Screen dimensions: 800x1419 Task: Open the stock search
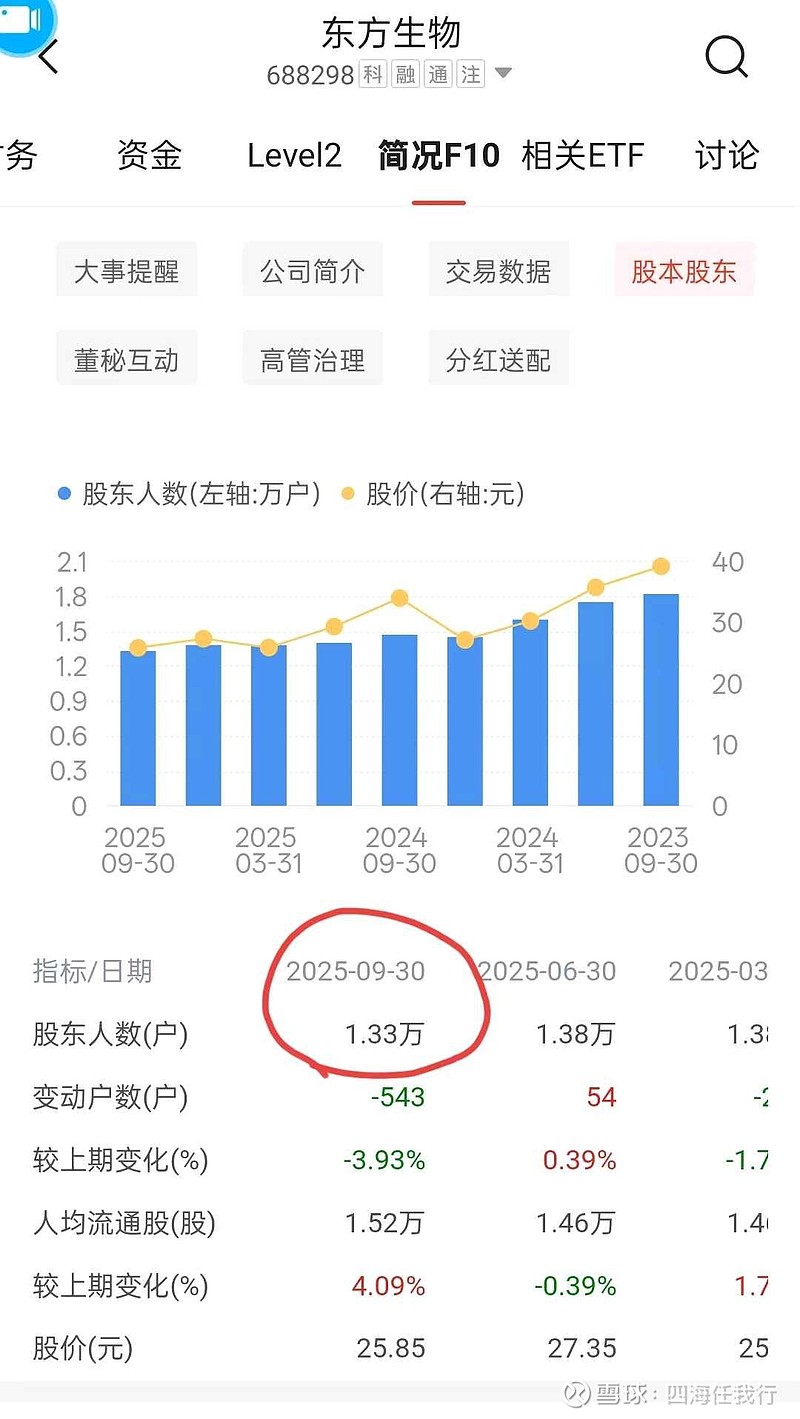[x=726, y=57]
